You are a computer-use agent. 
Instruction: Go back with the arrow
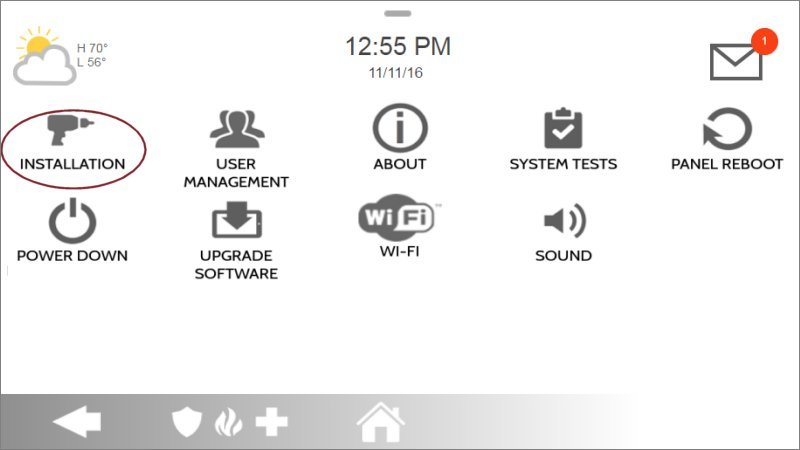77,422
